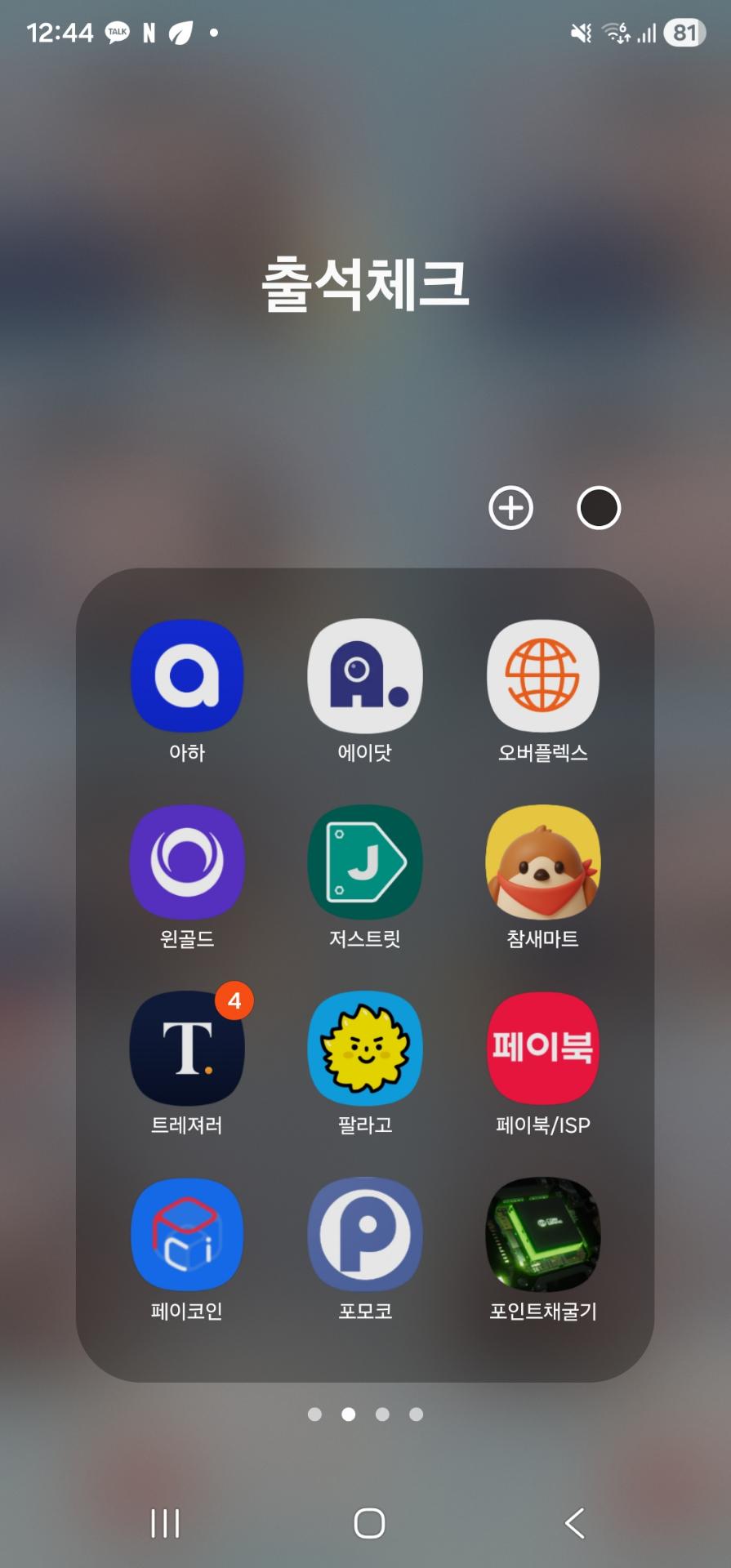Tap the folder name 출석체크 to rename

[x=365, y=284]
